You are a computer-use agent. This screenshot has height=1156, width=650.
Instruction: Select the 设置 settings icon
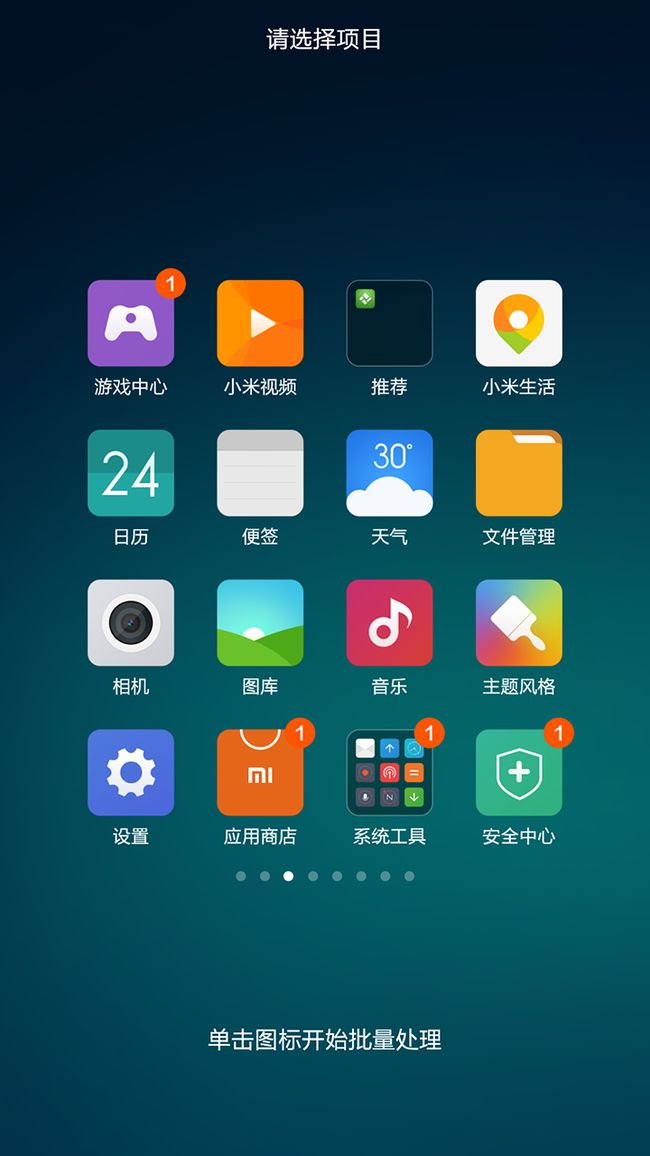(x=130, y=772)
